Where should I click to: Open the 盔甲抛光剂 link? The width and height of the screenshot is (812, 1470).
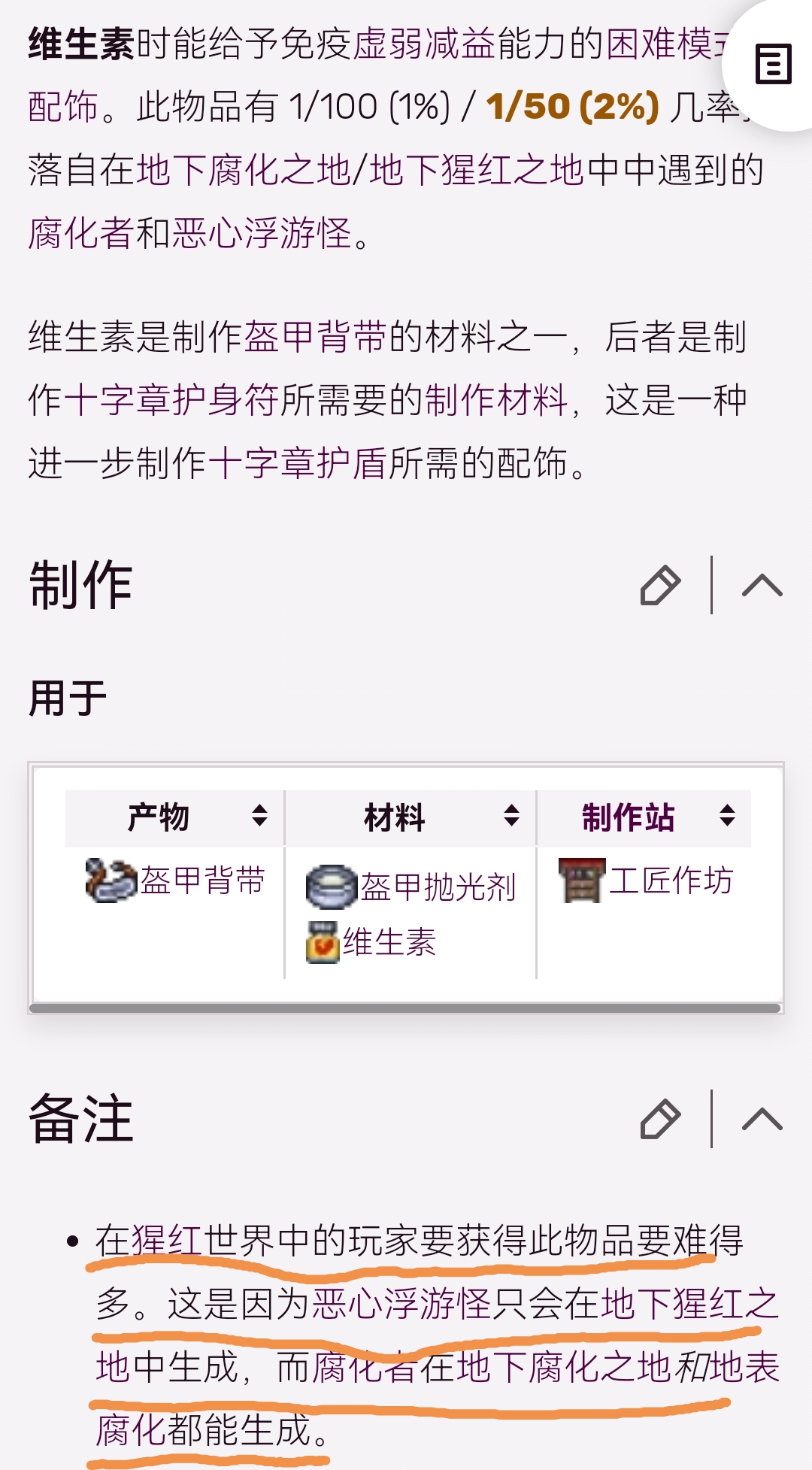(438, 887)
